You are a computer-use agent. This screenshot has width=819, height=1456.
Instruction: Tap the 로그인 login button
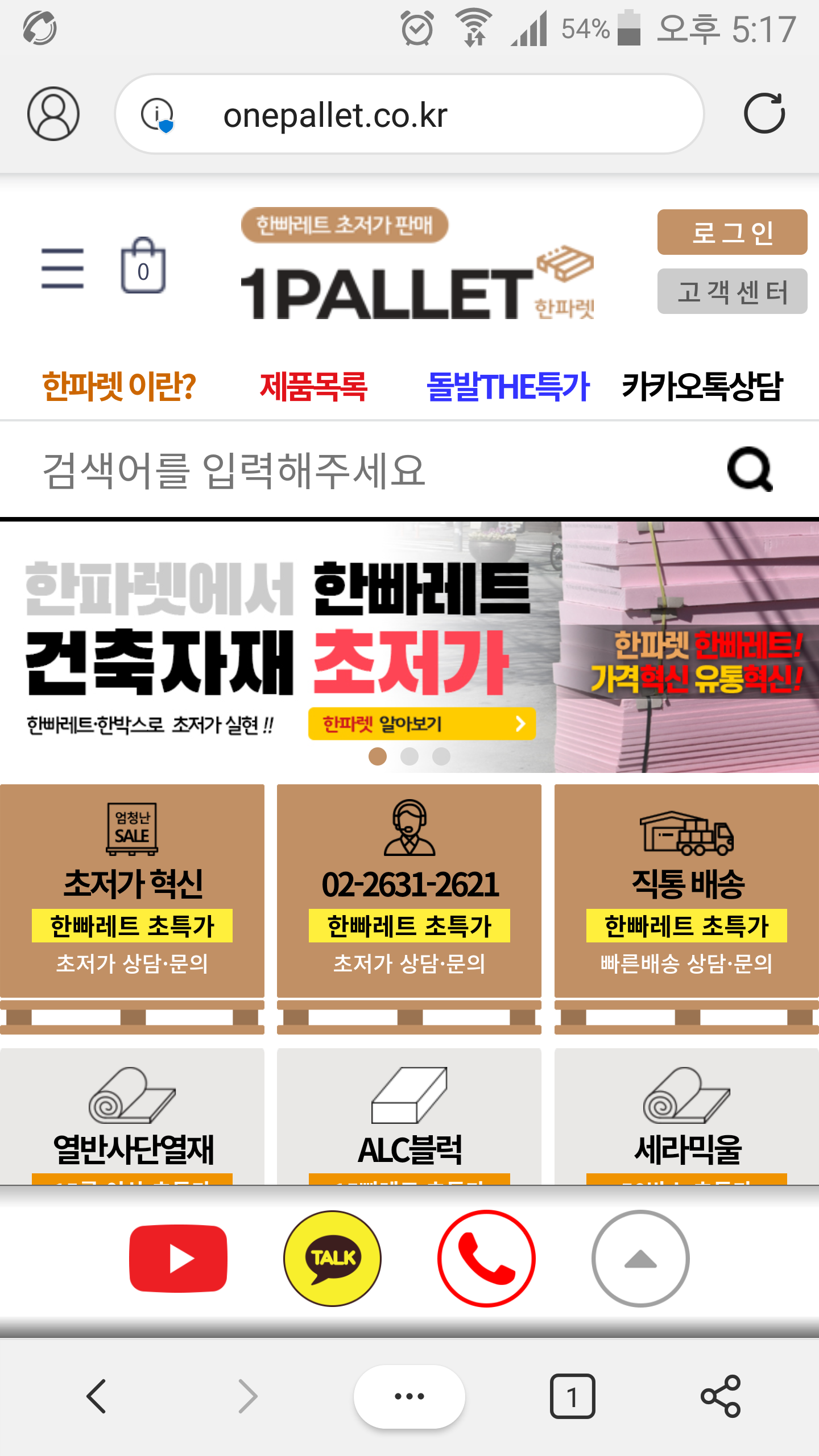click(732, 232)
